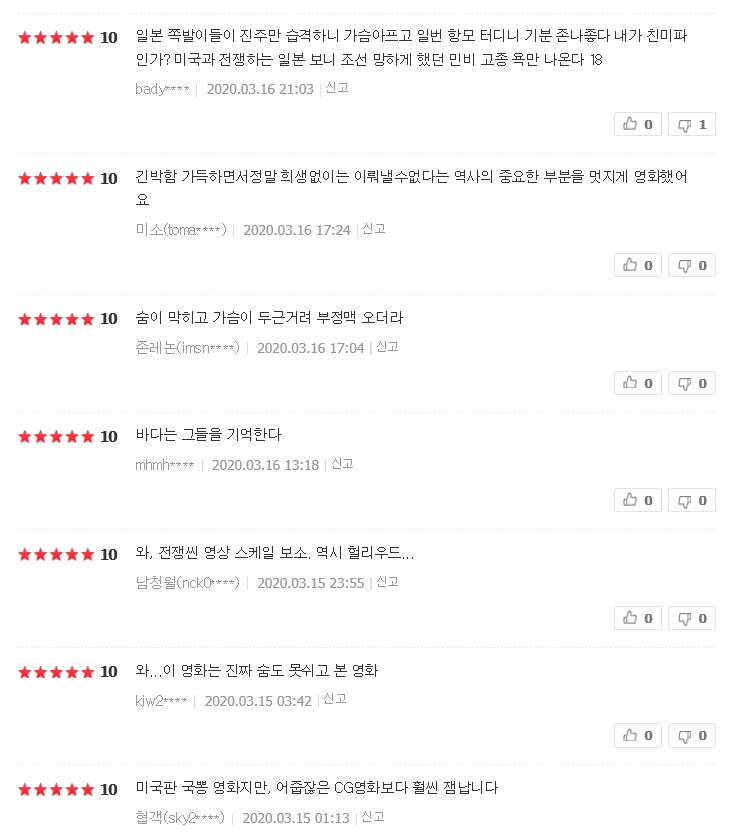Report the review by bady****
This screenshot has width=738, height=834.
pos(337,88)
